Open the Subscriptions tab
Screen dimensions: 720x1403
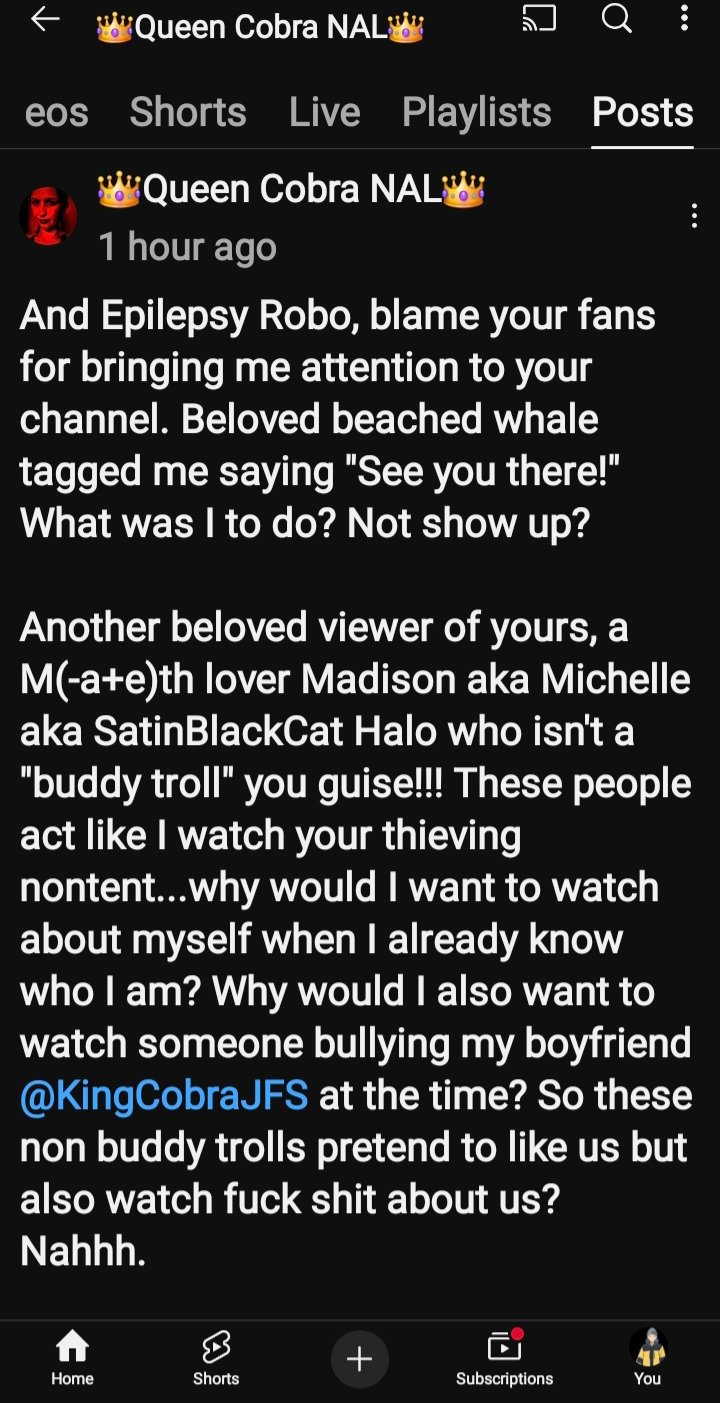point(504,1358)
